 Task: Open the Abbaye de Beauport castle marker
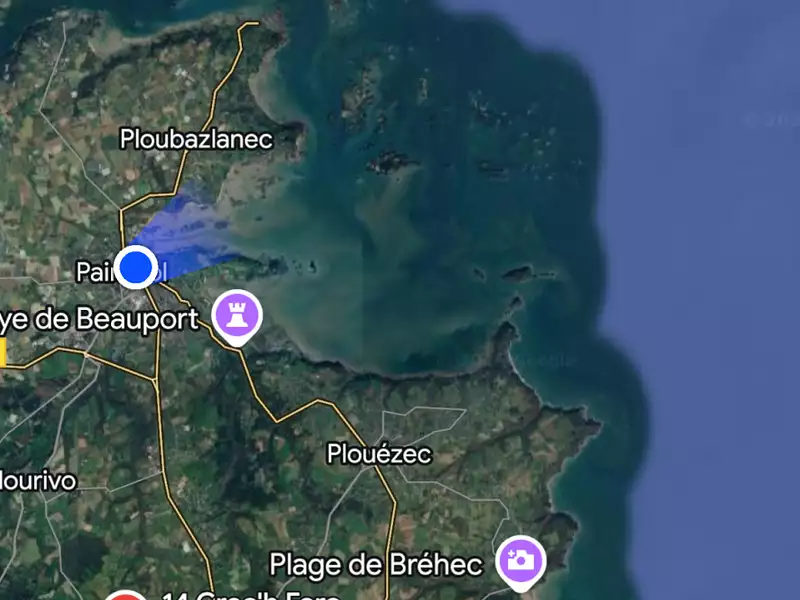(238, 316)
